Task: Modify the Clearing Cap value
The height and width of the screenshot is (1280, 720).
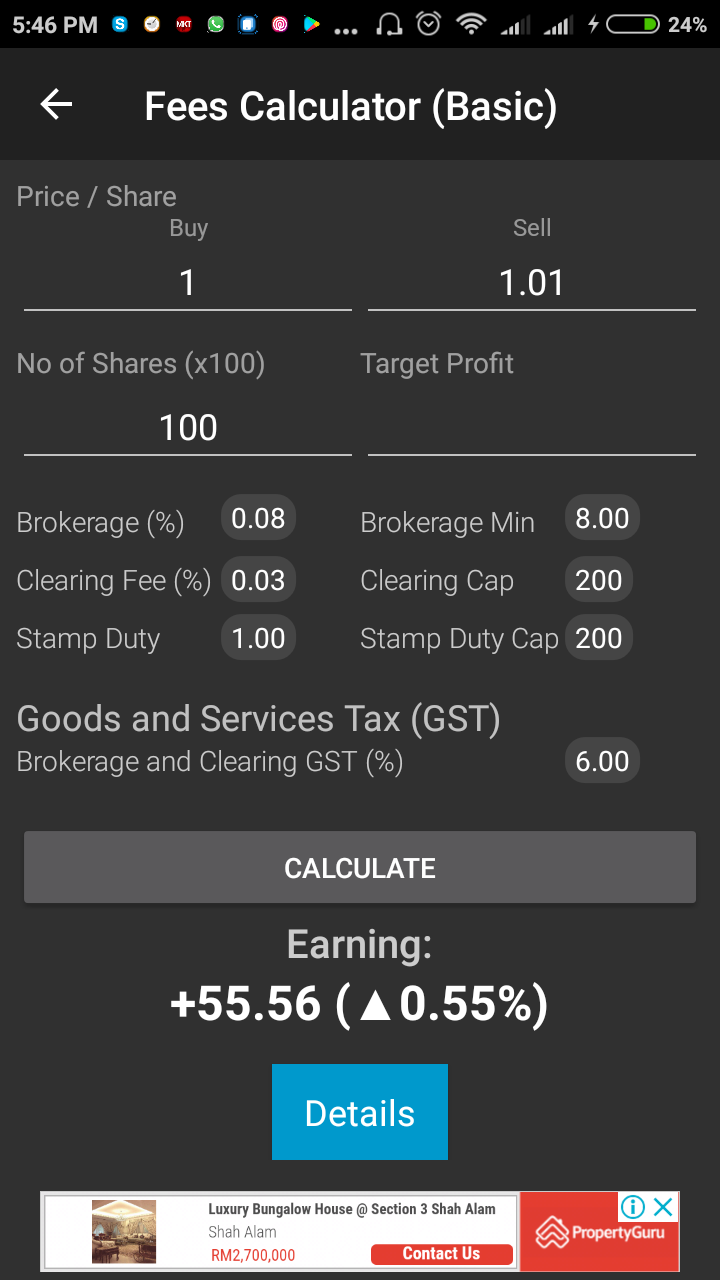Action: coord(599,581)
